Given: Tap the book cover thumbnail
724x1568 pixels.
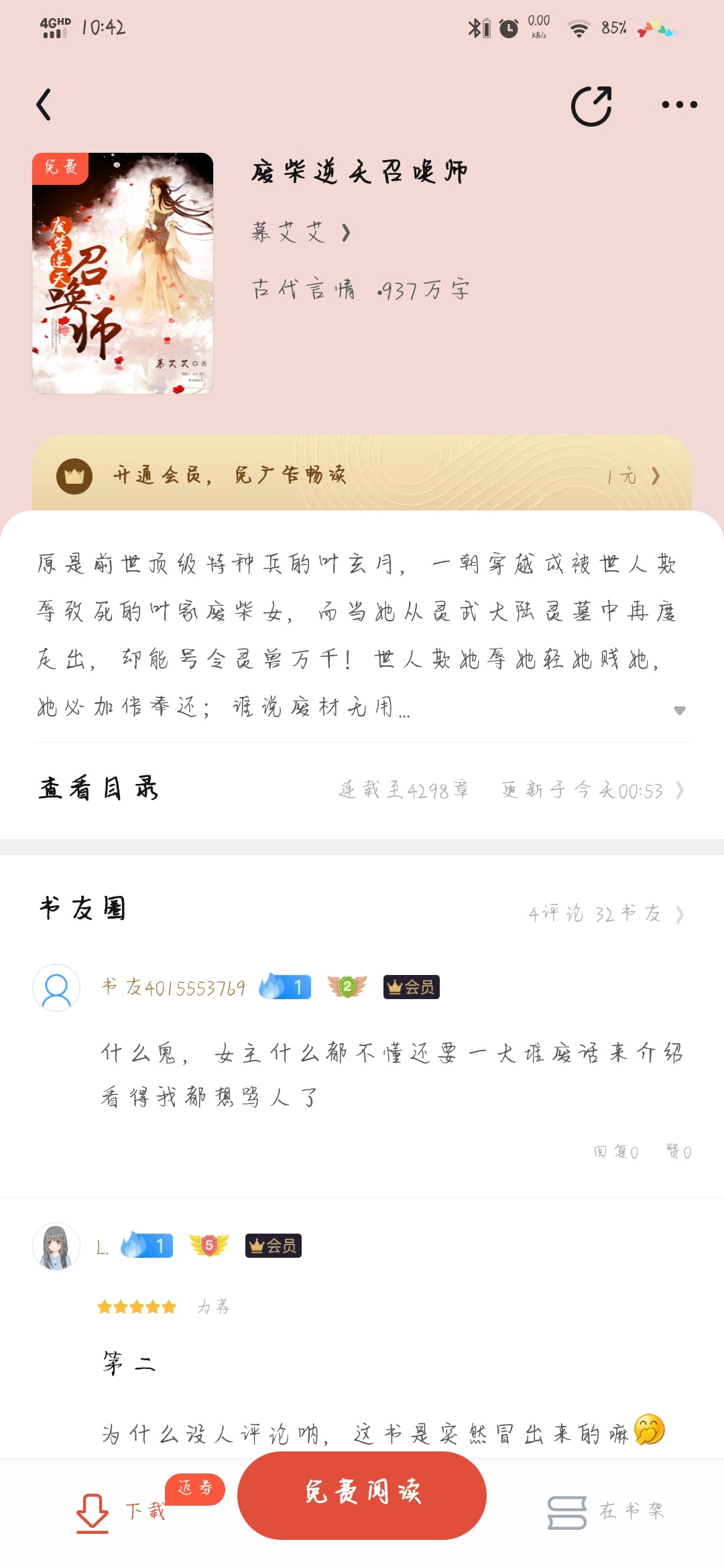Looking at the screenshot, I should (123, 273).
